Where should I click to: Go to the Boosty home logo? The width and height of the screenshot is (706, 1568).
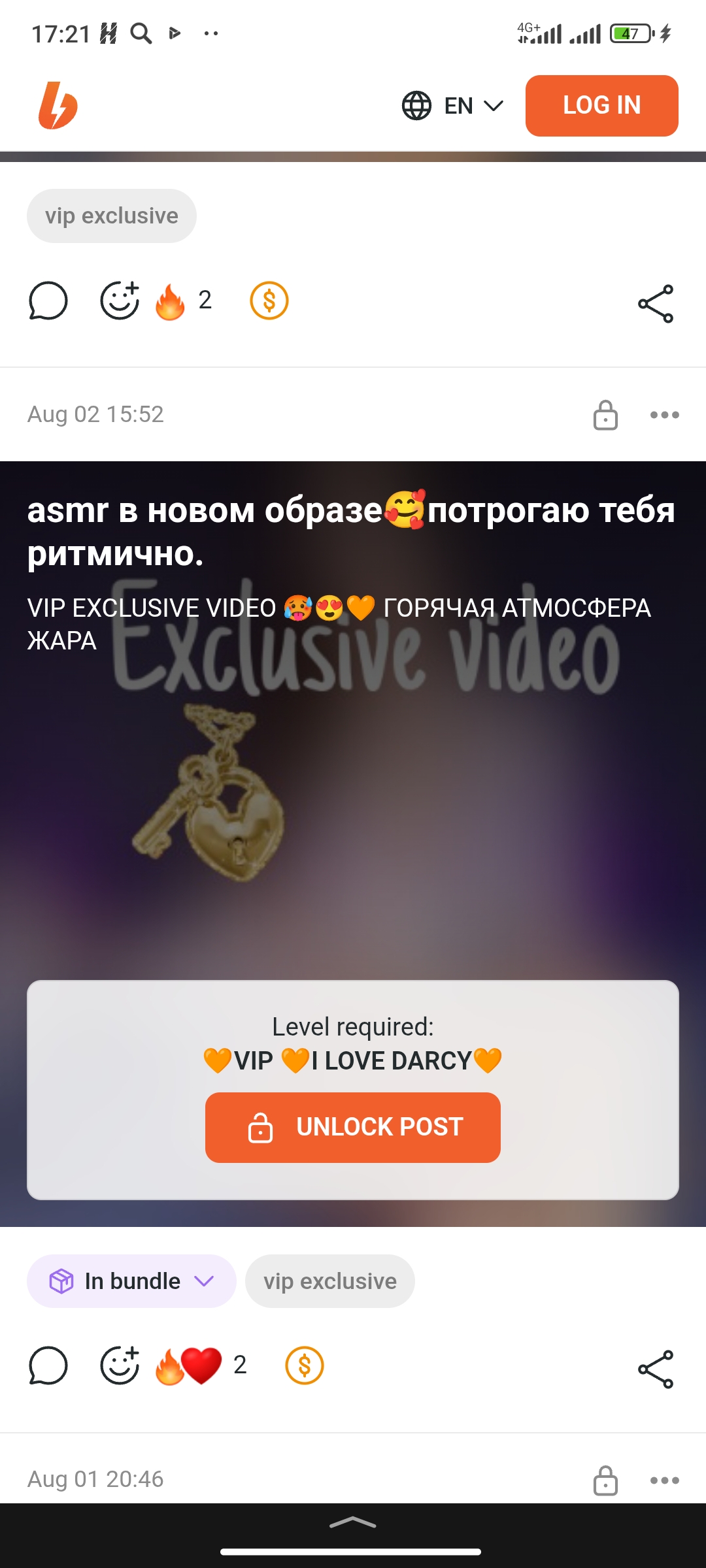point(58,105)
